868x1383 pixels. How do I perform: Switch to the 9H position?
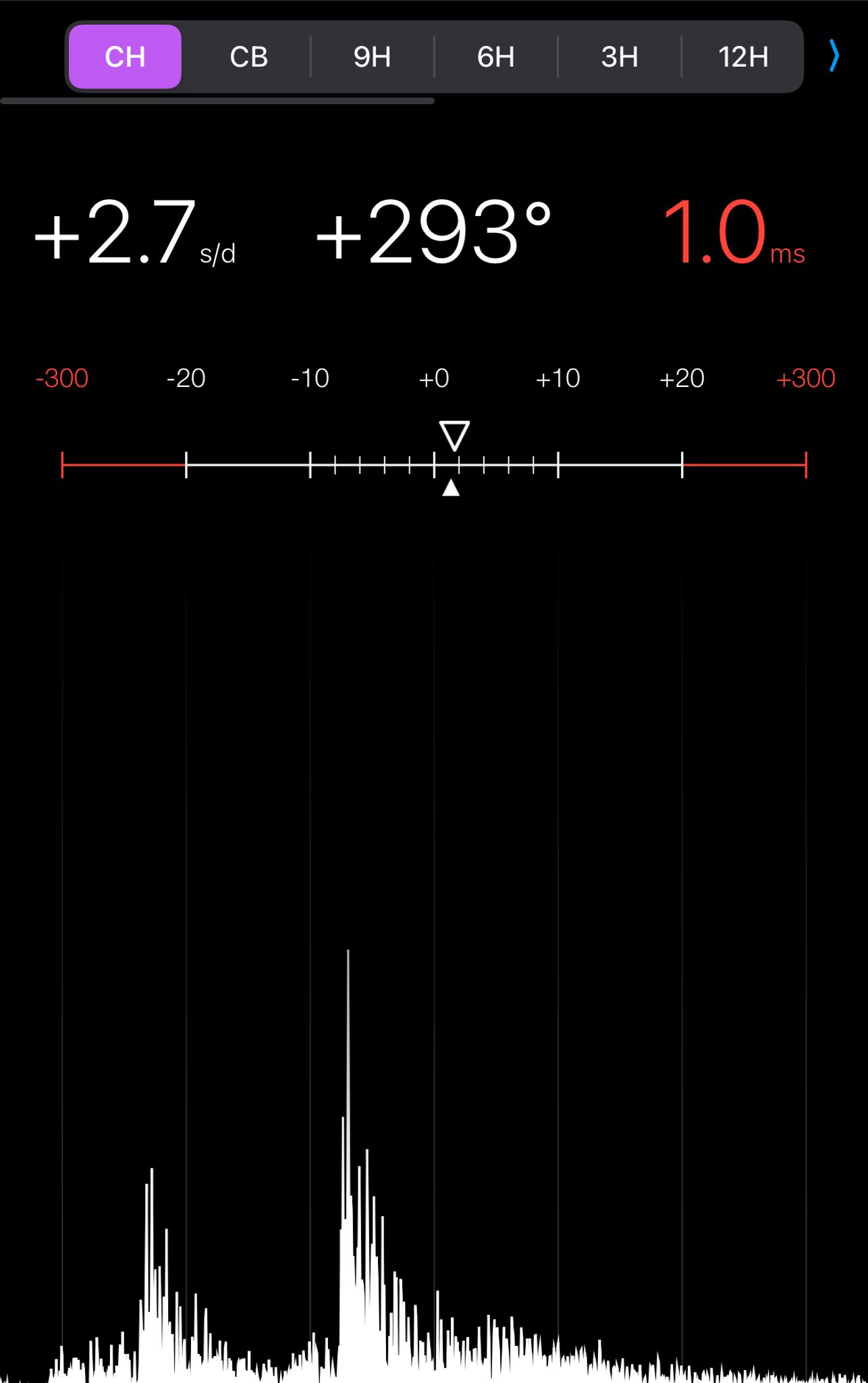pos(372,57)
